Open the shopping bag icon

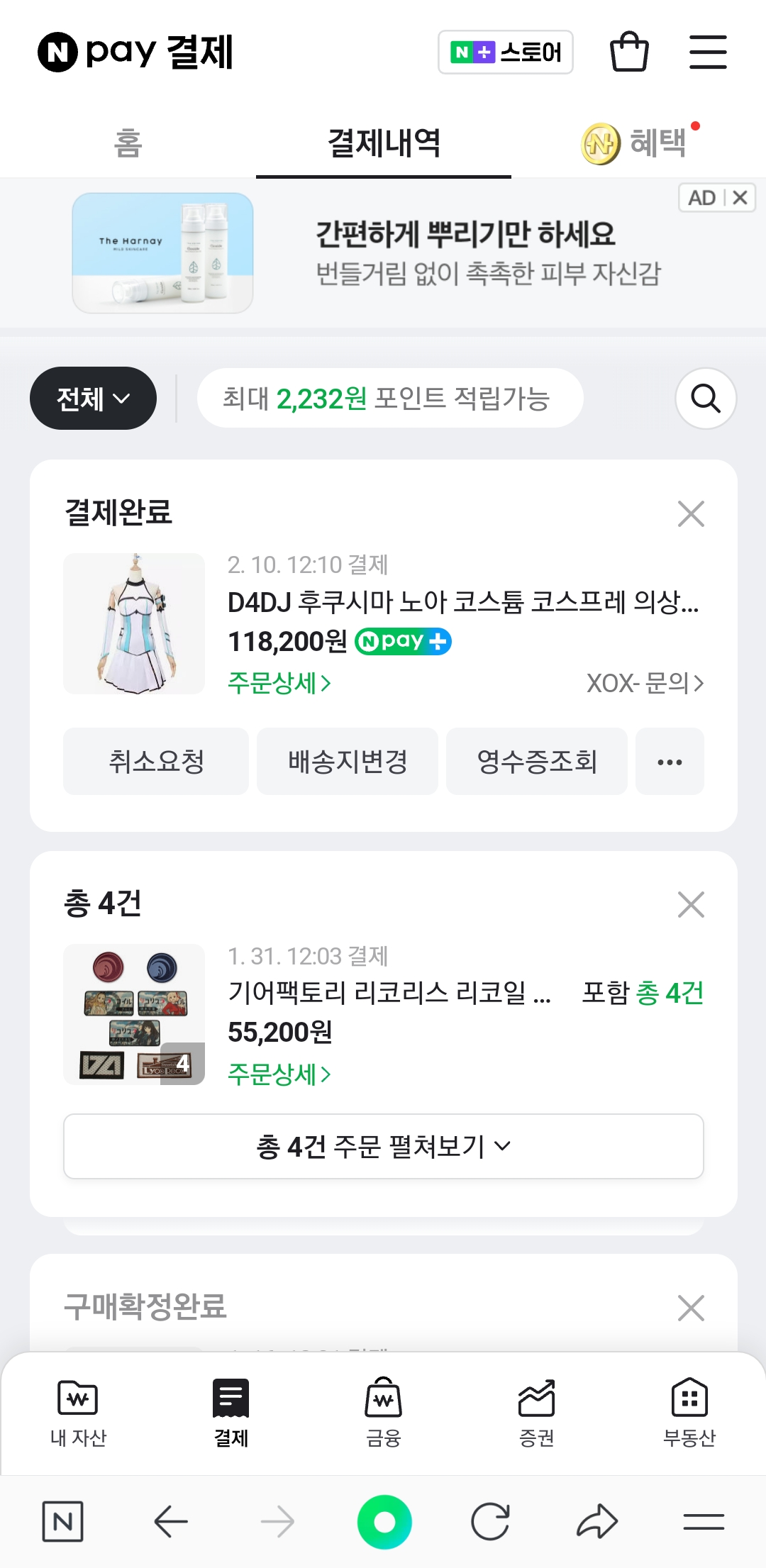(629, 52)
